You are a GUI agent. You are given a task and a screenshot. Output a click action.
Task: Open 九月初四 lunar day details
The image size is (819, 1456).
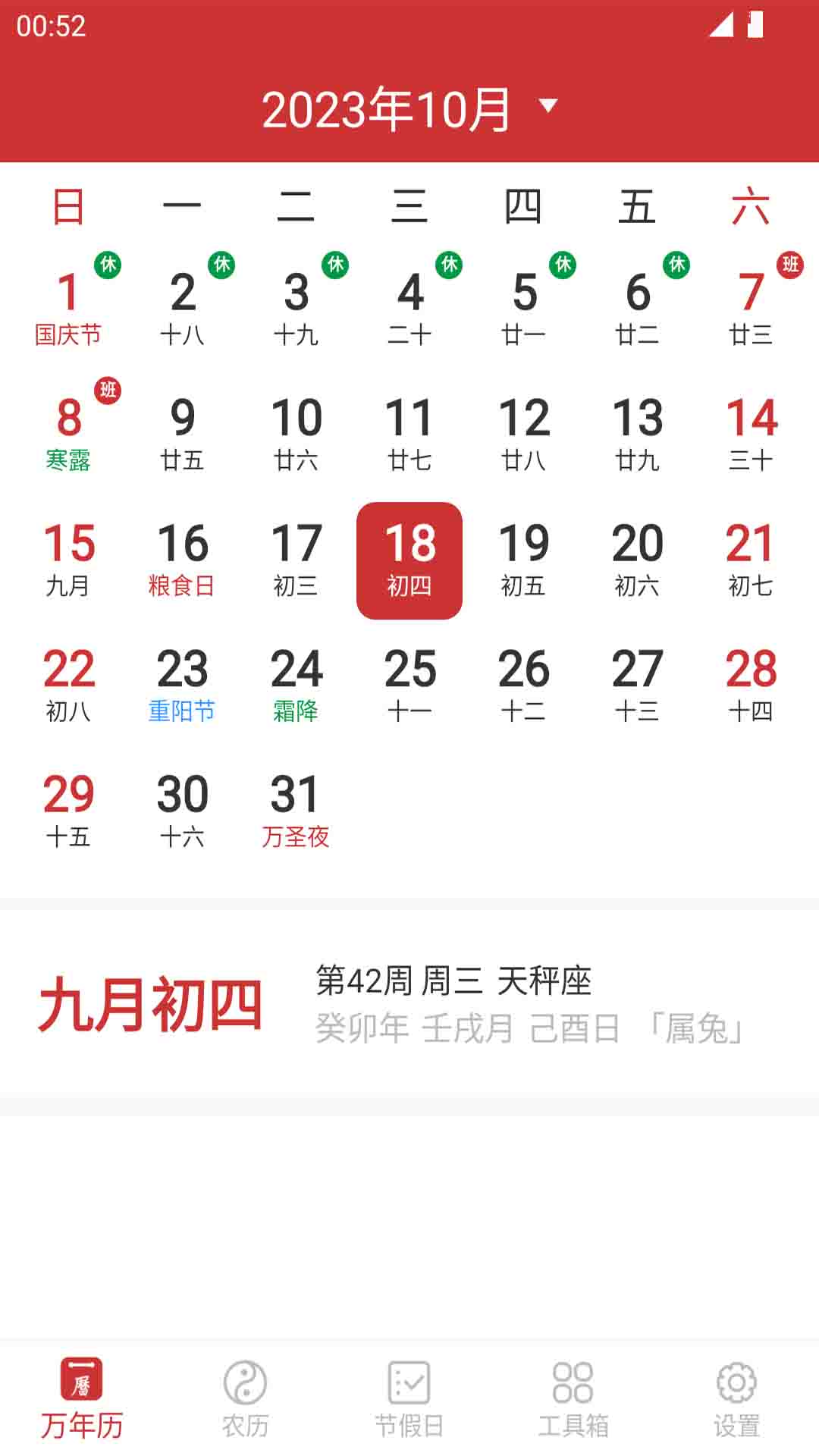tap(152, 1005)
